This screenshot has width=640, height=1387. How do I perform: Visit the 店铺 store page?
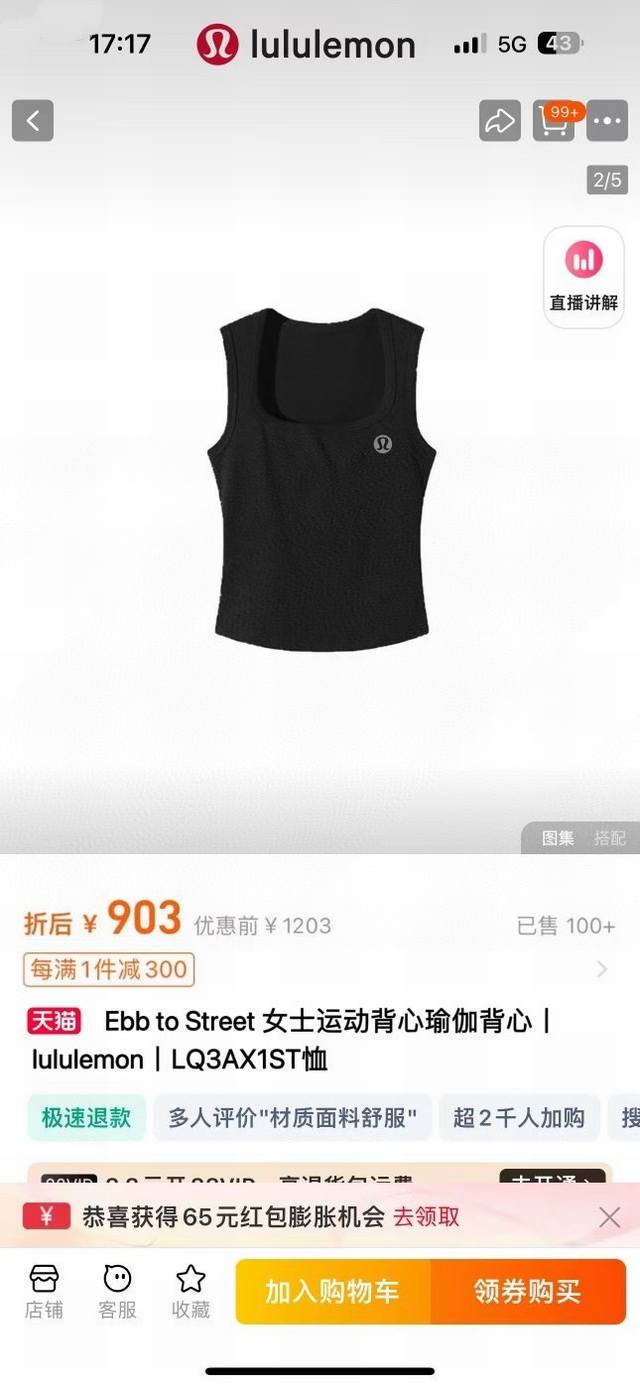coord(44,1291)
